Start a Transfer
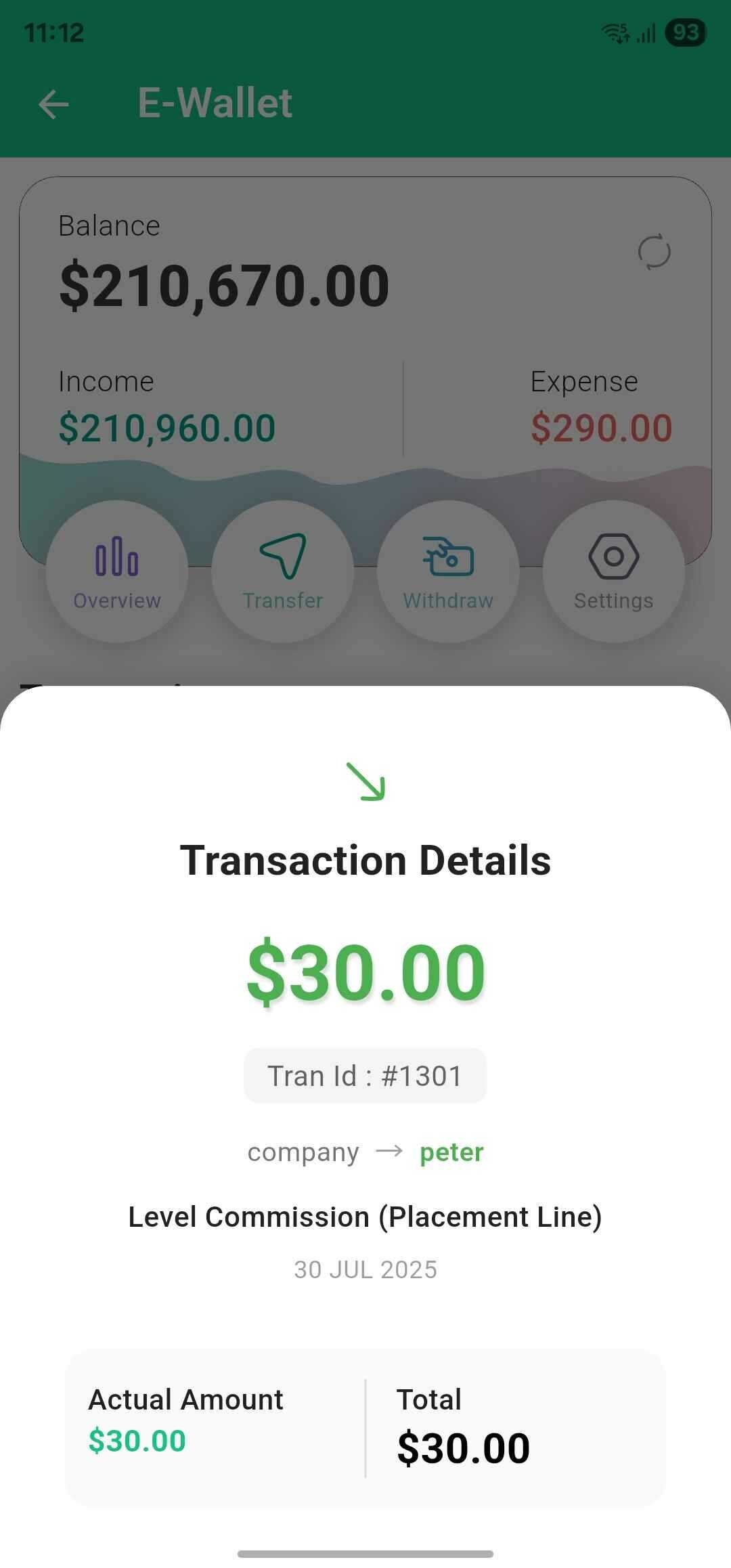The image size is (731, 1568). point(283,571)
